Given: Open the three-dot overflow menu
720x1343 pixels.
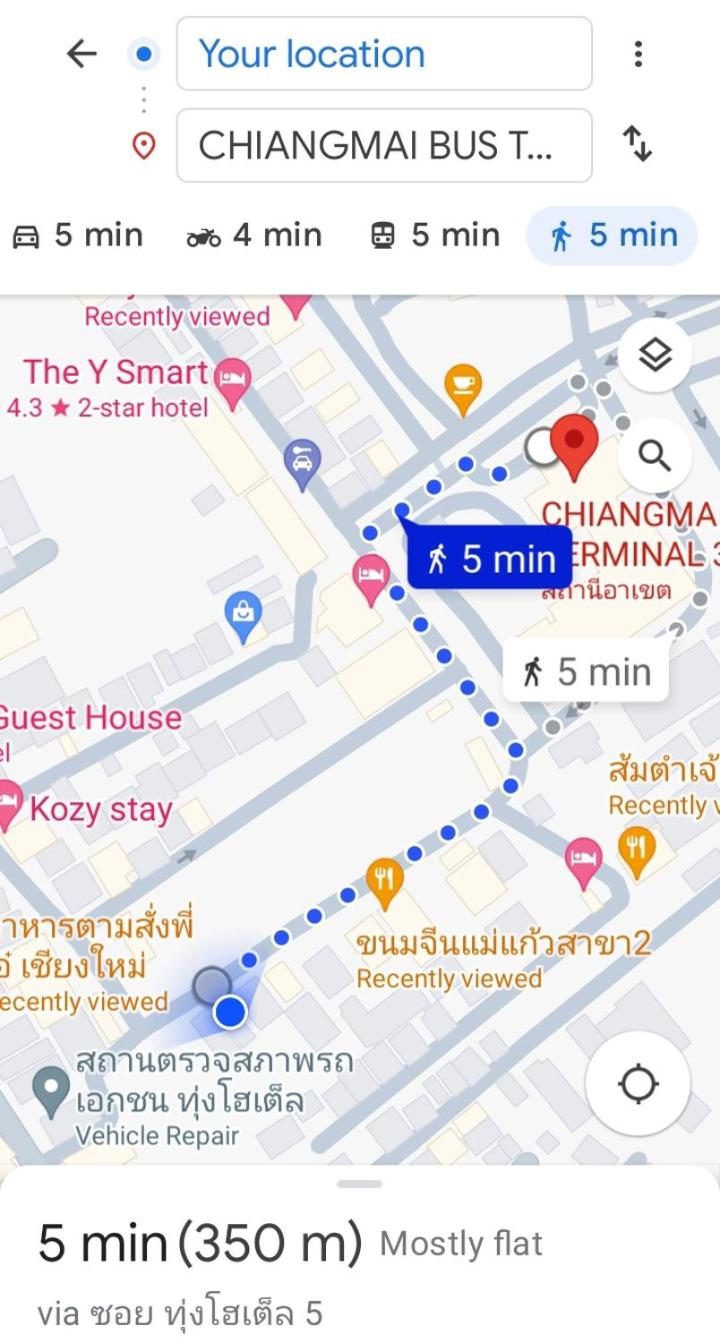Looking at the screenshot, I should click(638, 54).
